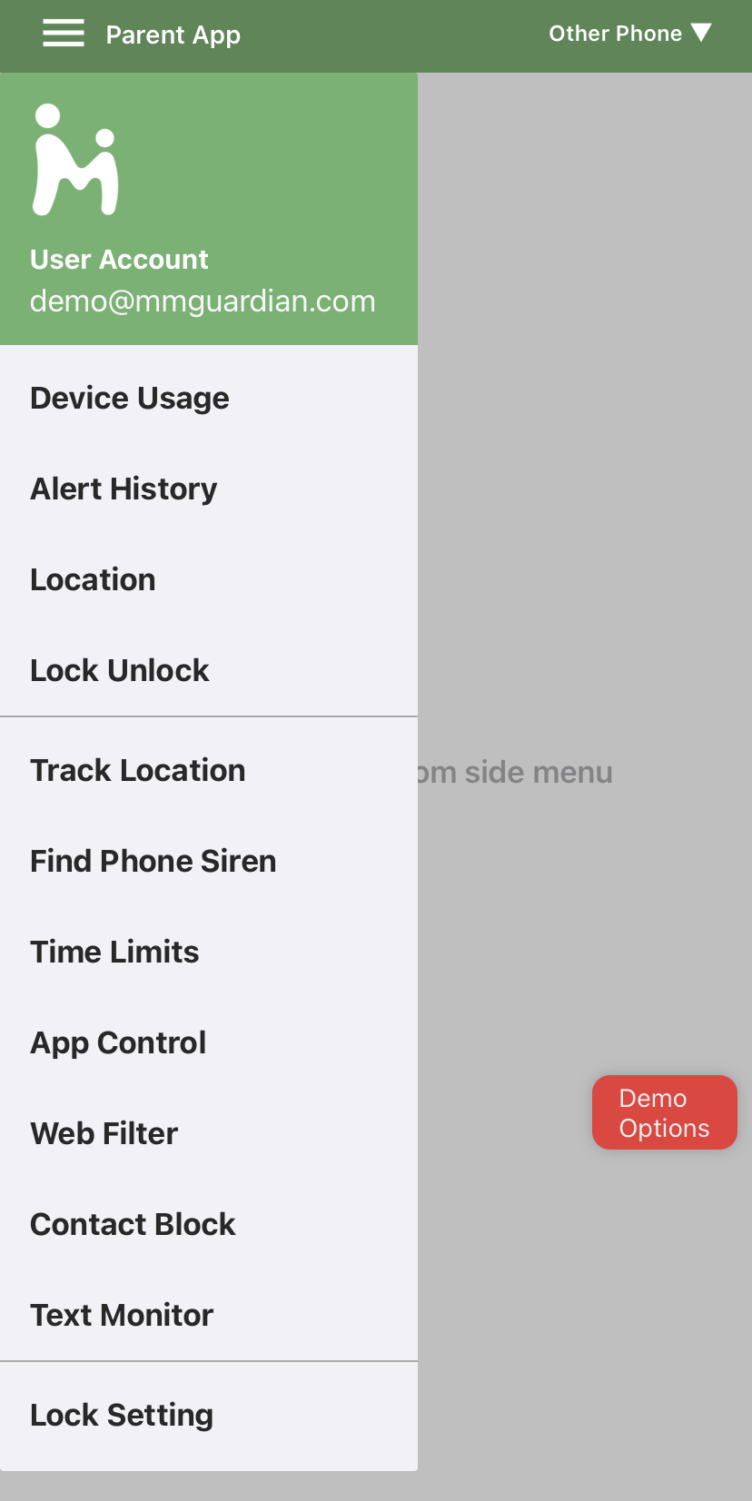Viewport: 752px width, 1501px height.
Task: Open Text Monitor
Action: (x=209, y=1315)
